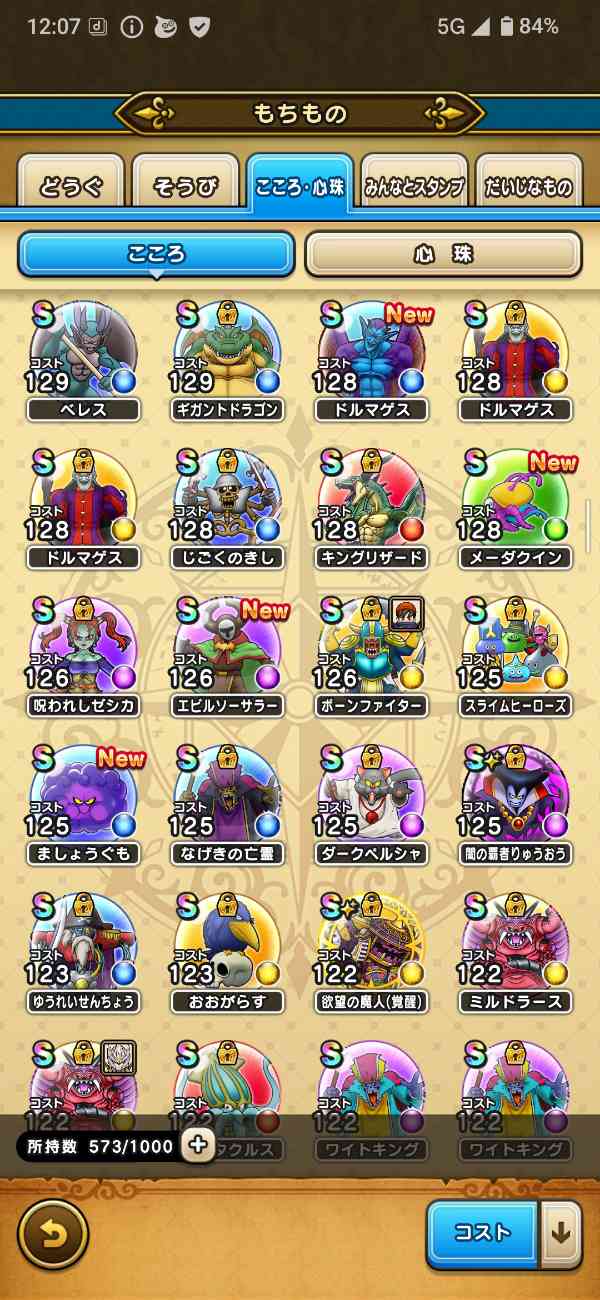The image size is (600, 1300).
Task: Select the こころ segment
Action: [x=156, y=254]
